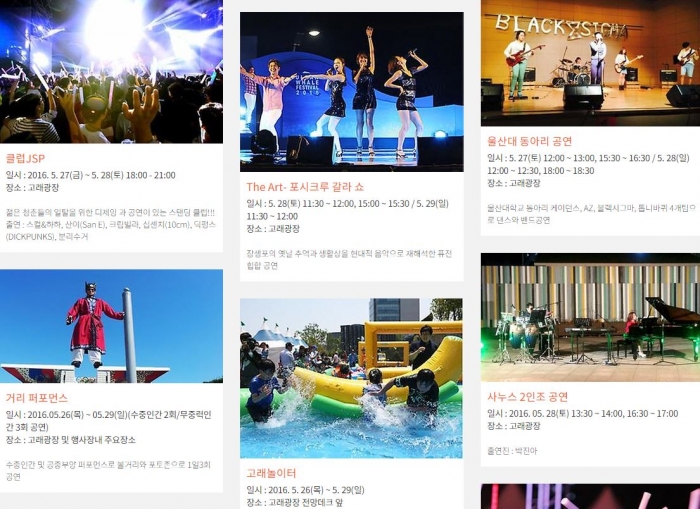Image resolution: width=700 pixels, height=509 pixels.
Task: Open the 클럽JSP event card
Action: 26,158
